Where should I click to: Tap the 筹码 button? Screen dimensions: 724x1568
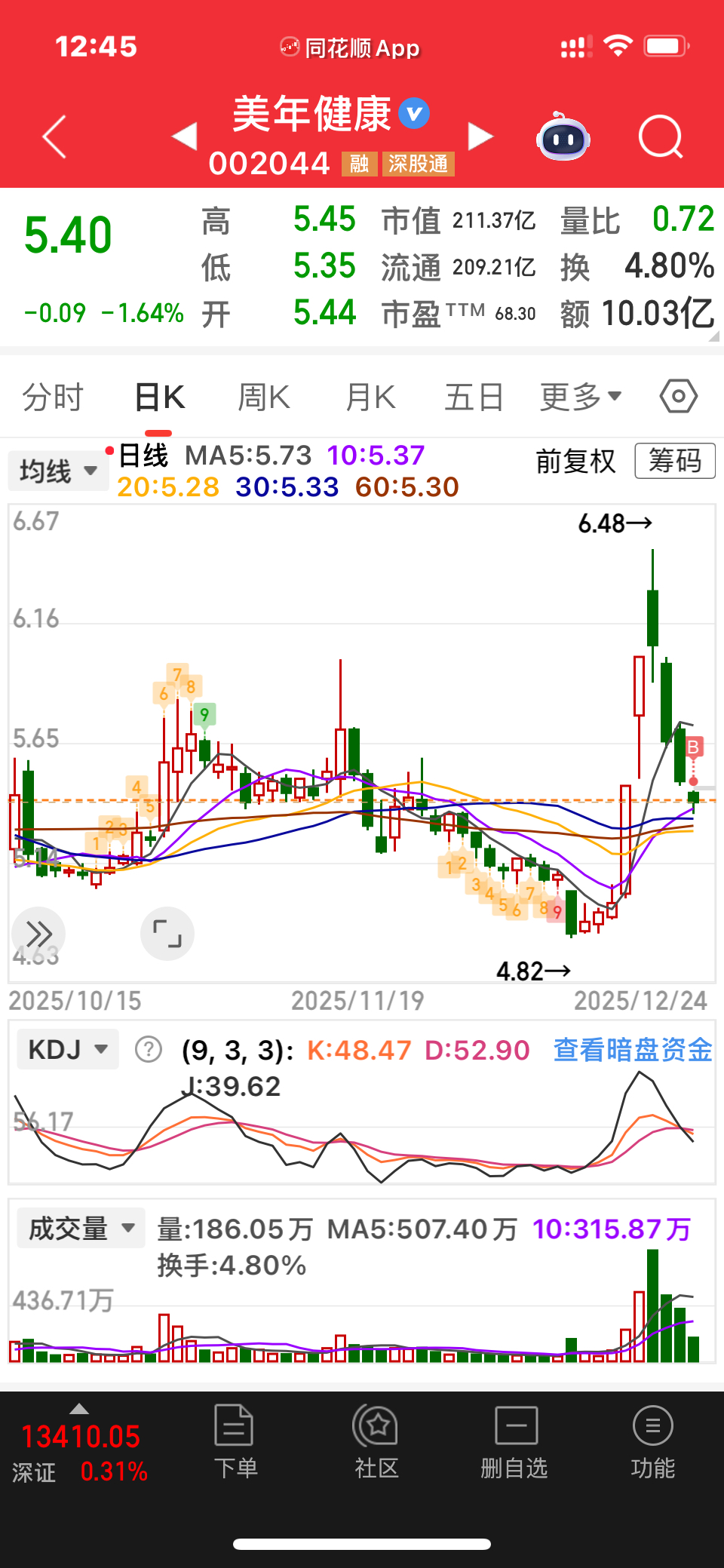675,461
